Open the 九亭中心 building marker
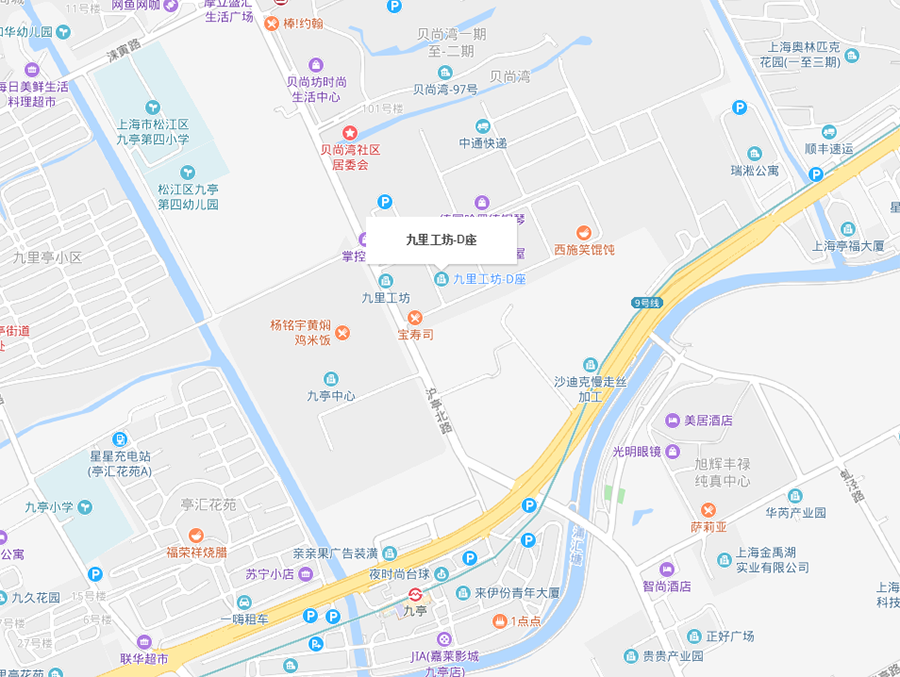The width and height of the screenshot is (900, 677). click(x=331, y=379)
